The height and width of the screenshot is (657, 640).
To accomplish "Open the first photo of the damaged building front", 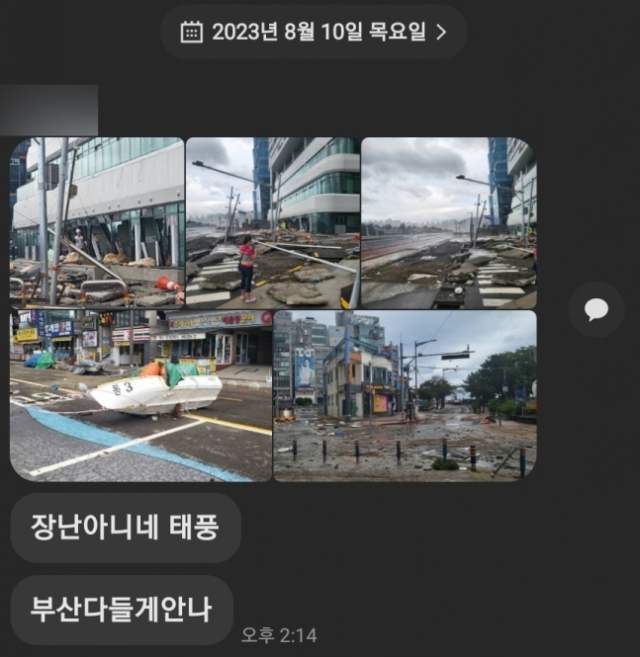I will [97, 222].
